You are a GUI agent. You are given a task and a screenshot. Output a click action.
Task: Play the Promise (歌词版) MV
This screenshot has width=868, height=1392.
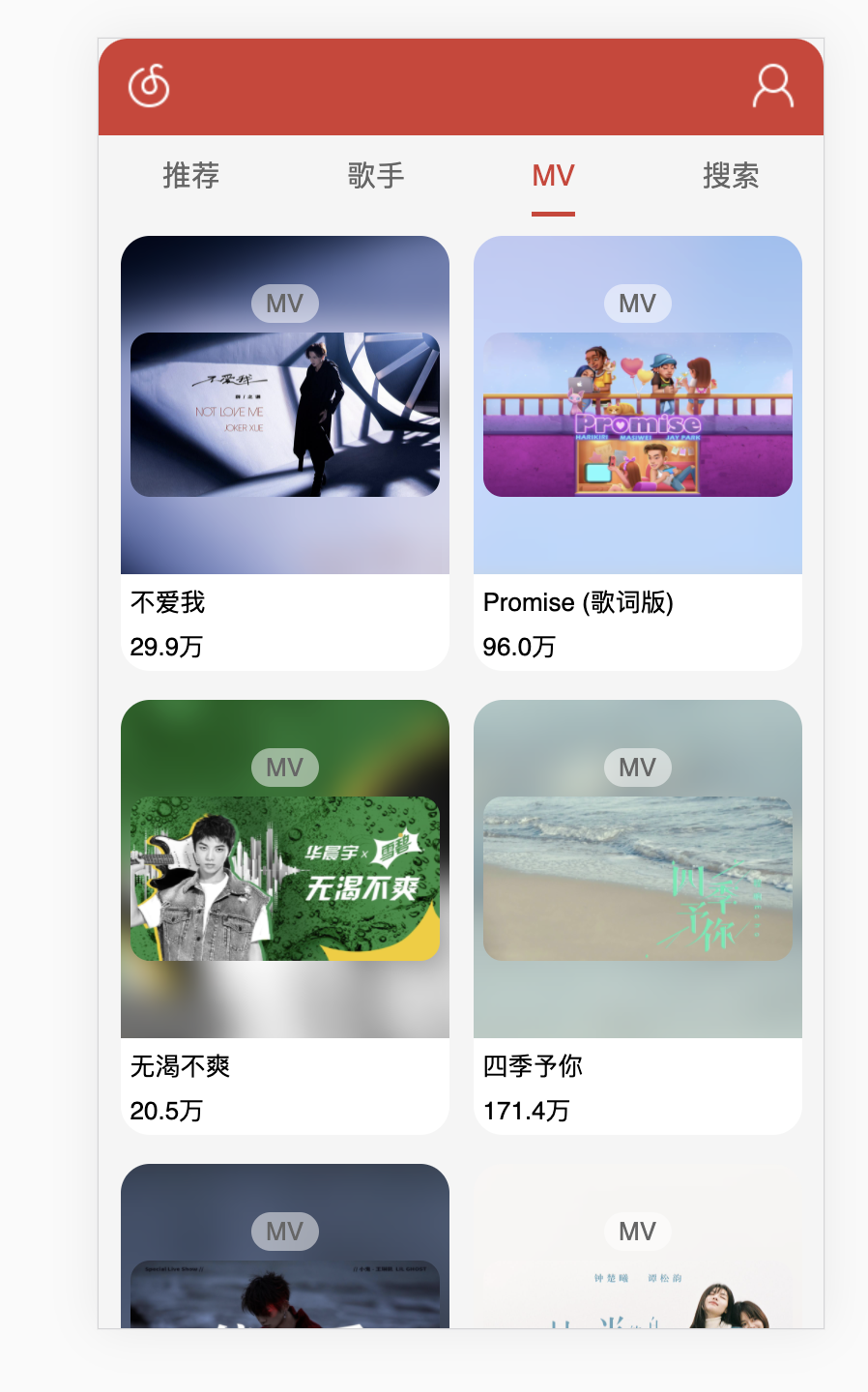(x=638, y=416)
